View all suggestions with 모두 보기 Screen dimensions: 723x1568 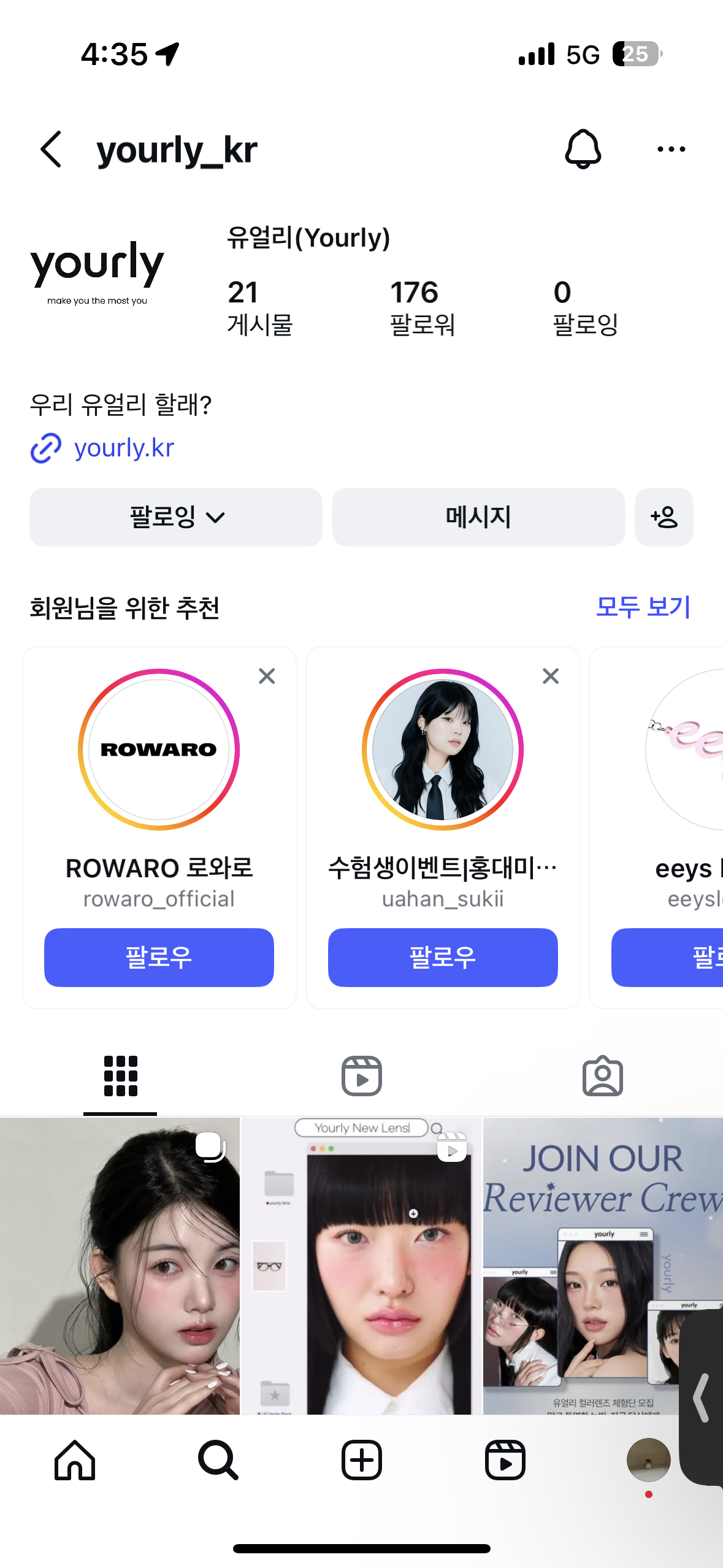[643, 607]
